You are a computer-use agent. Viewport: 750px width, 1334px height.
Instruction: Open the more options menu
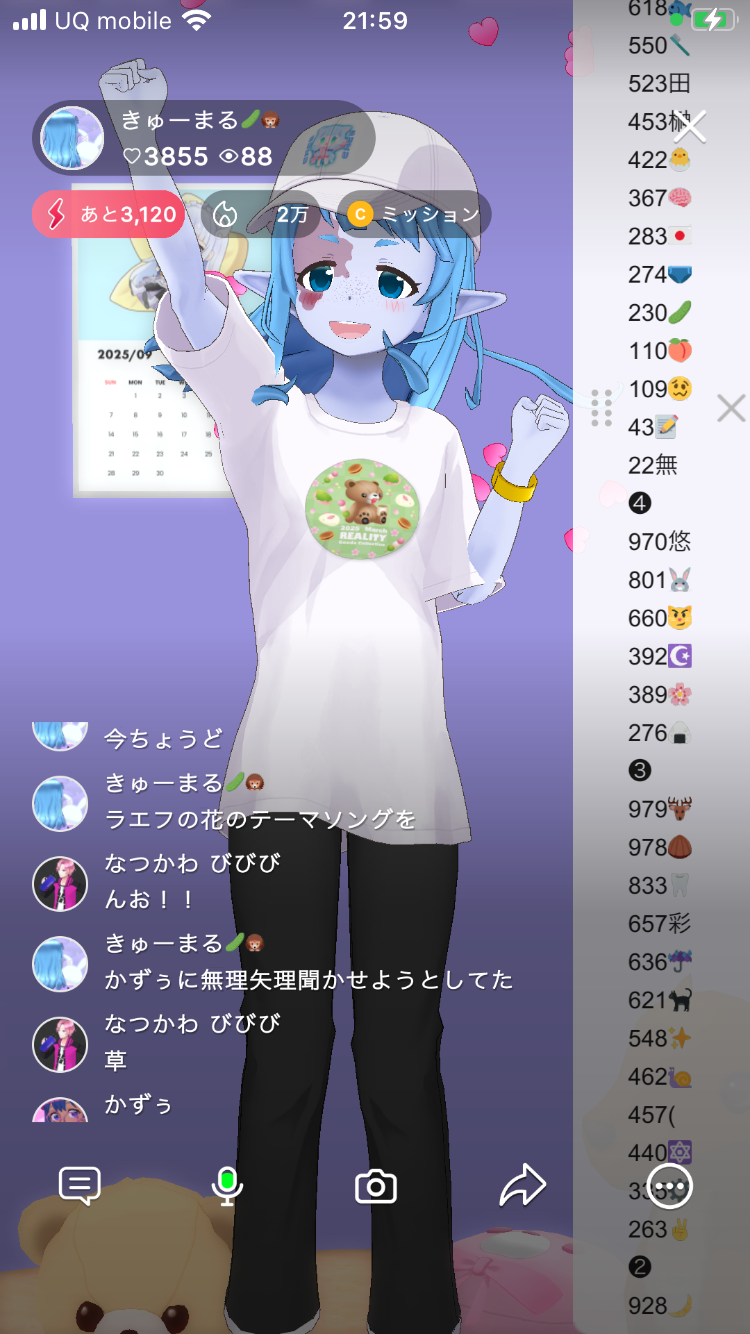670,1186
